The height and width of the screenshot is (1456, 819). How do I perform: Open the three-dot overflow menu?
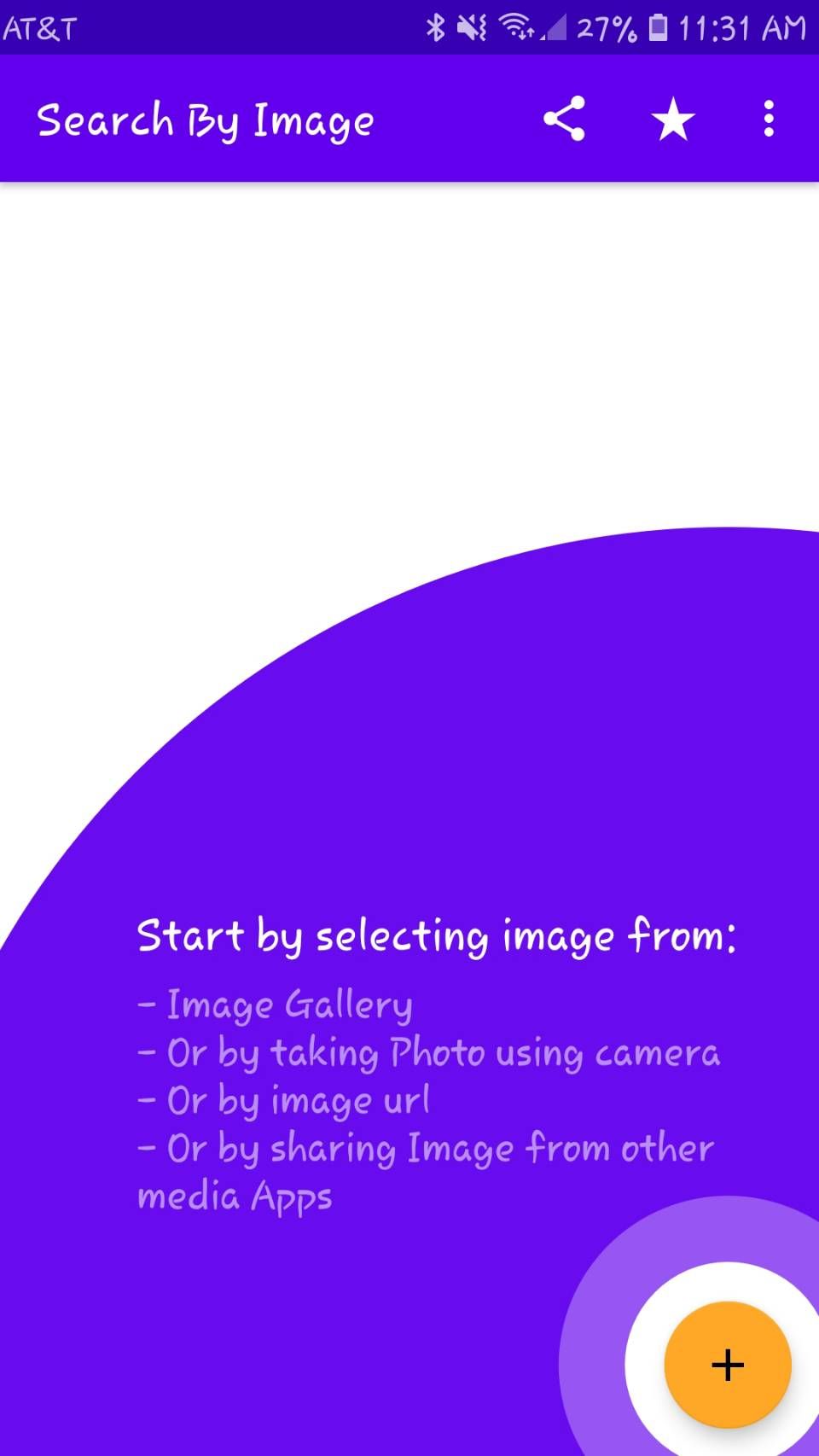[x=769, y=119]
